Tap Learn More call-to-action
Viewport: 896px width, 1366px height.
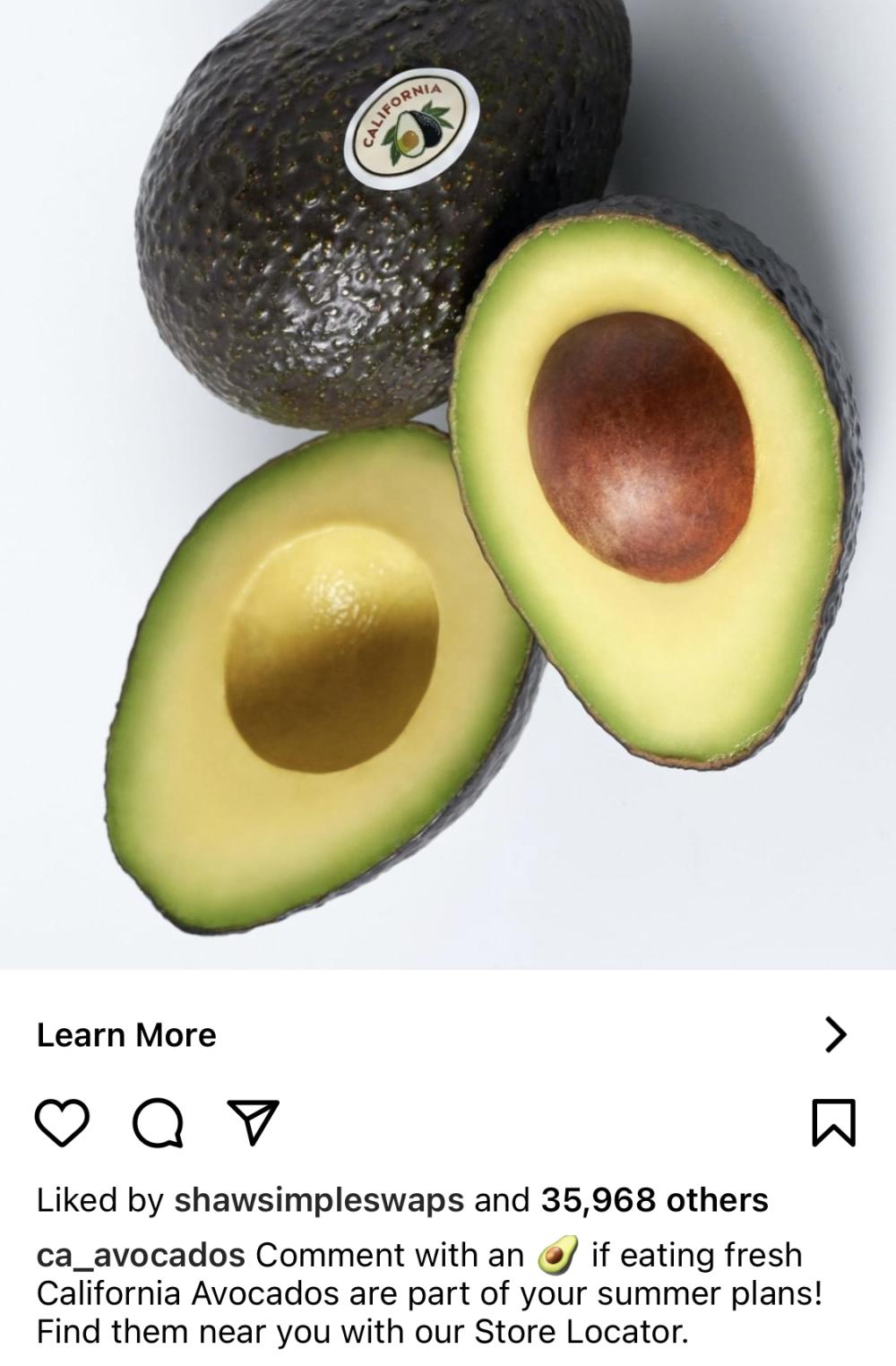pyautogui.click(x=125, y=1035)
